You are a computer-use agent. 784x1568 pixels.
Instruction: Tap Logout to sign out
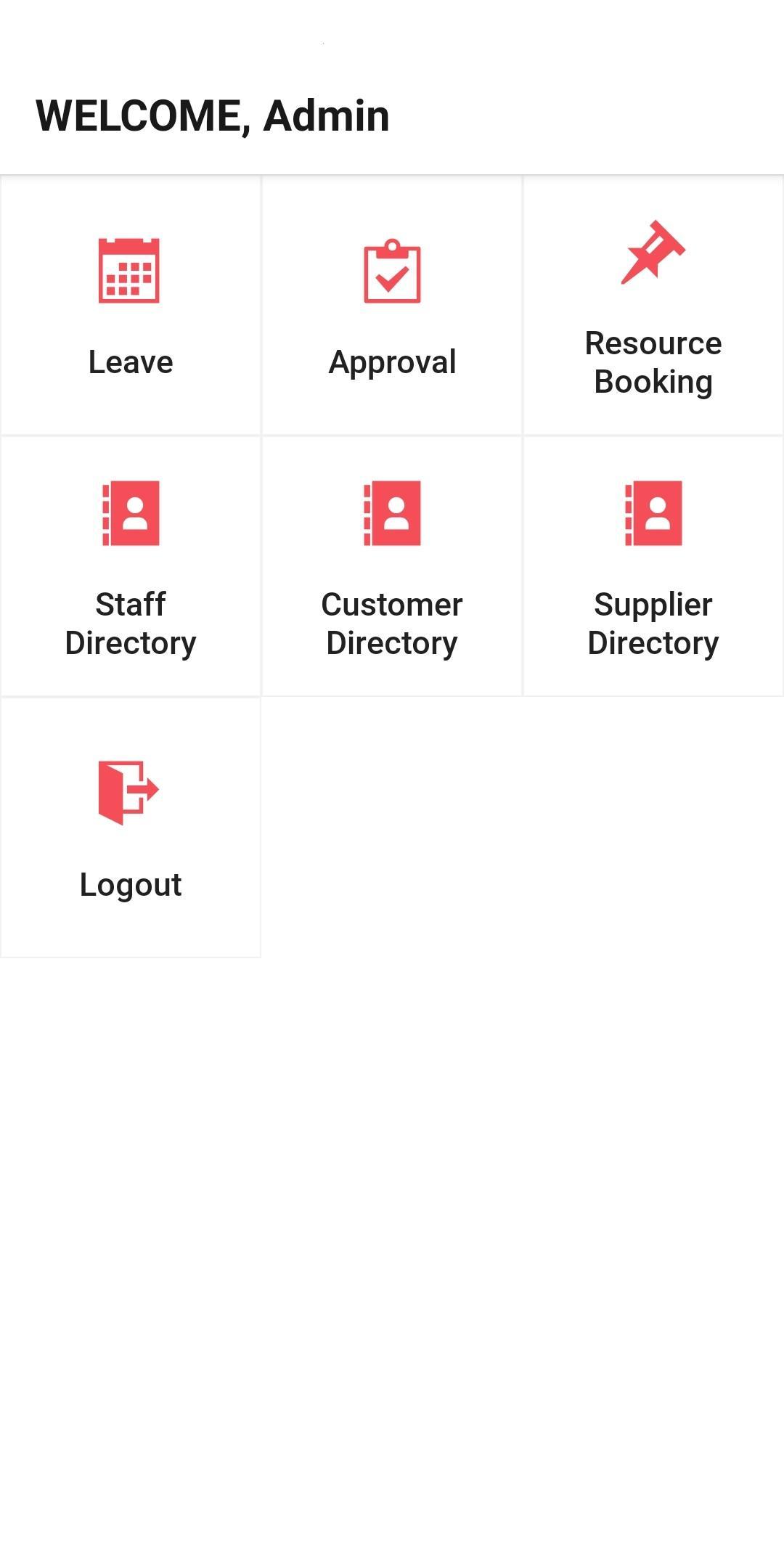click(x=131, y=828)
